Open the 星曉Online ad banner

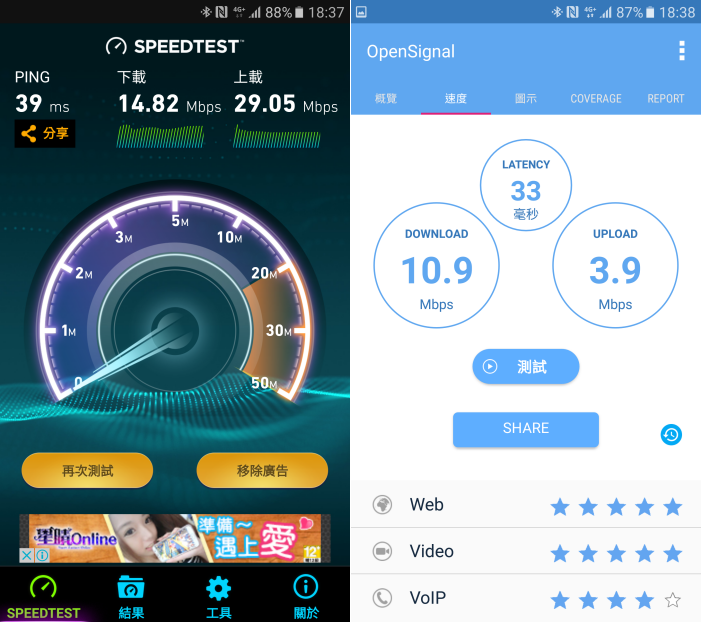pyautogui.click(x=175, y=539)
